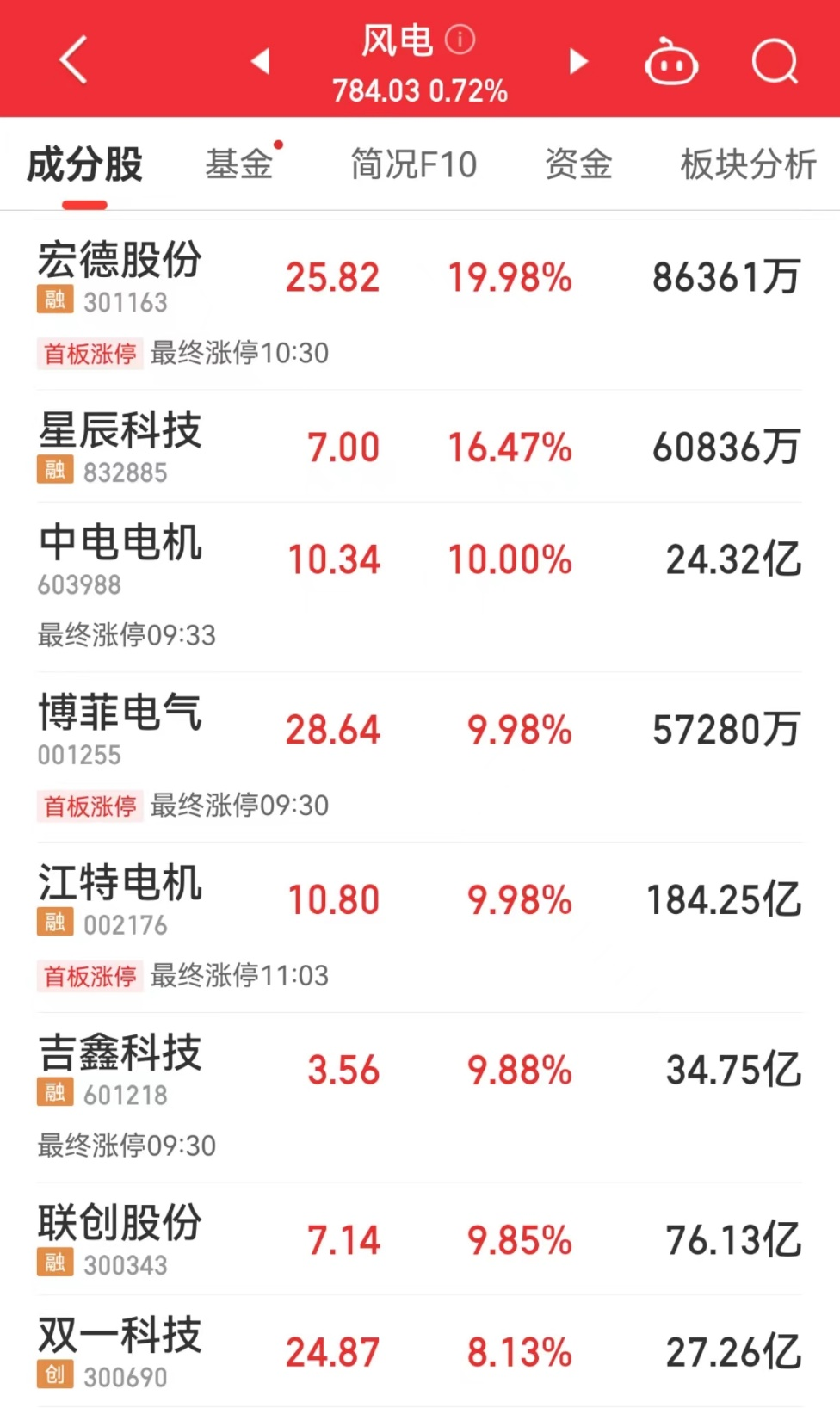Viewport: 840px width, 1408px height.
Task: Switch to the previous sector using the left triangle
Action: [x=260, y=61]
